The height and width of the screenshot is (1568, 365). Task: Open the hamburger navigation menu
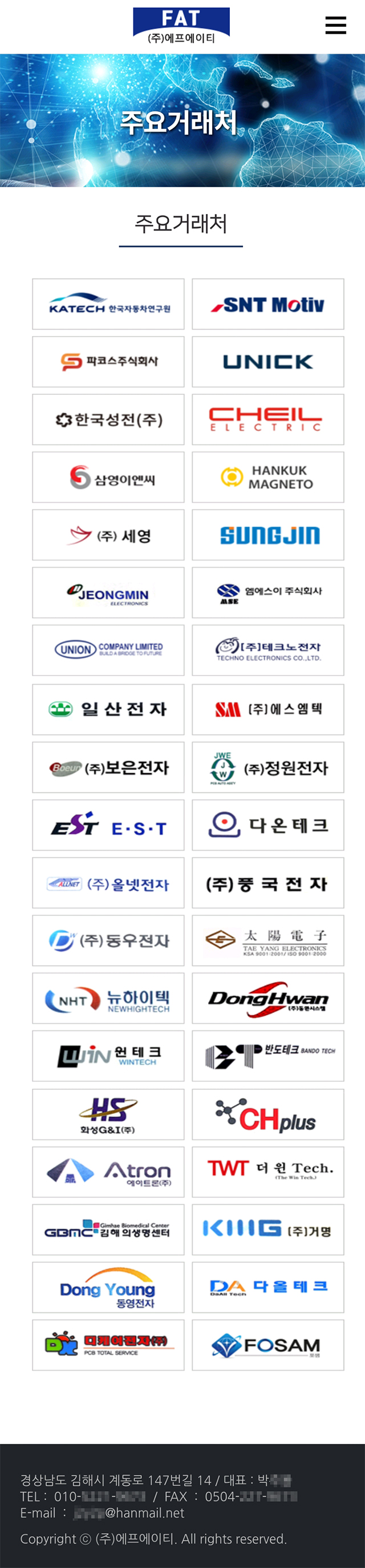(x=335, y=26)
